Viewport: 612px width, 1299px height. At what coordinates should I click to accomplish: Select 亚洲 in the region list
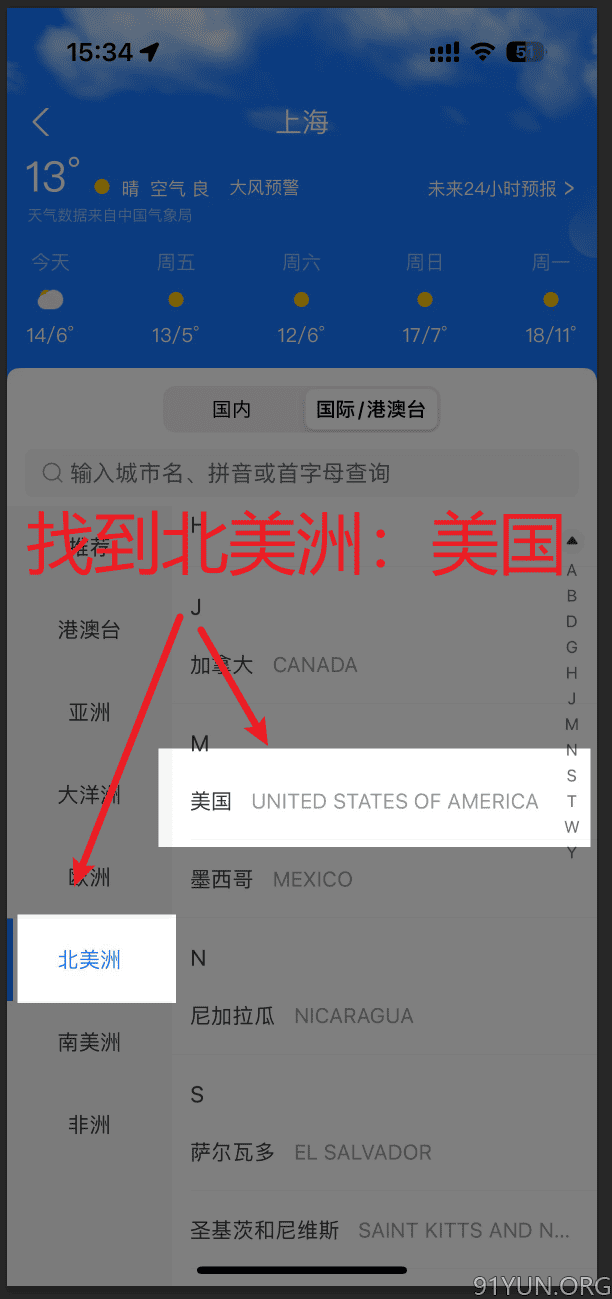89,713
